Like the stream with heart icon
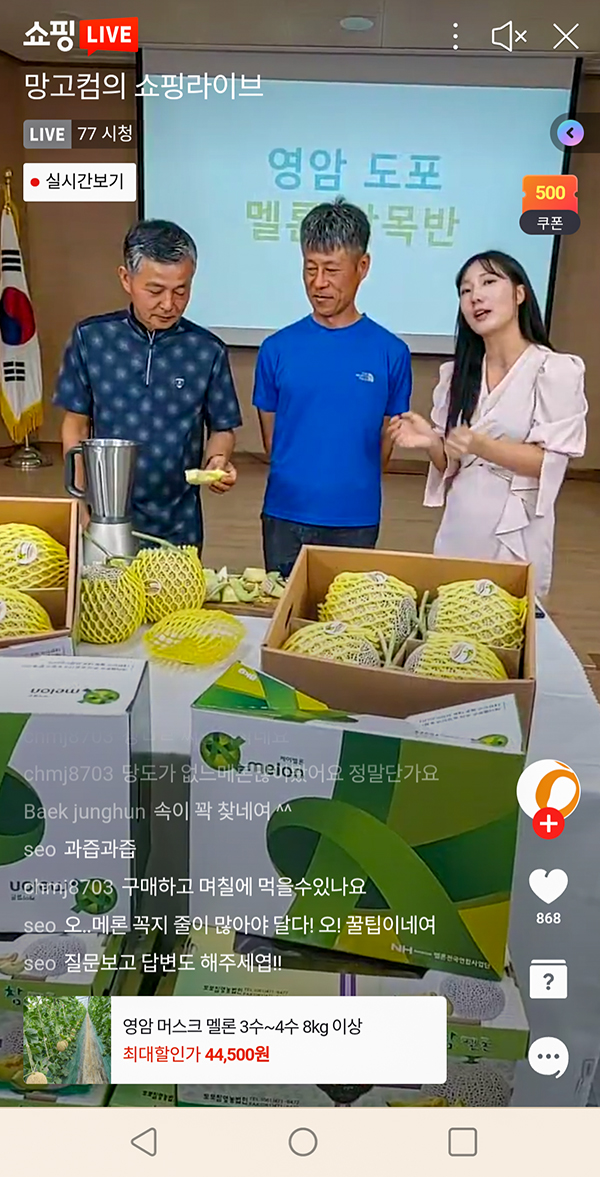 point(548,886)
